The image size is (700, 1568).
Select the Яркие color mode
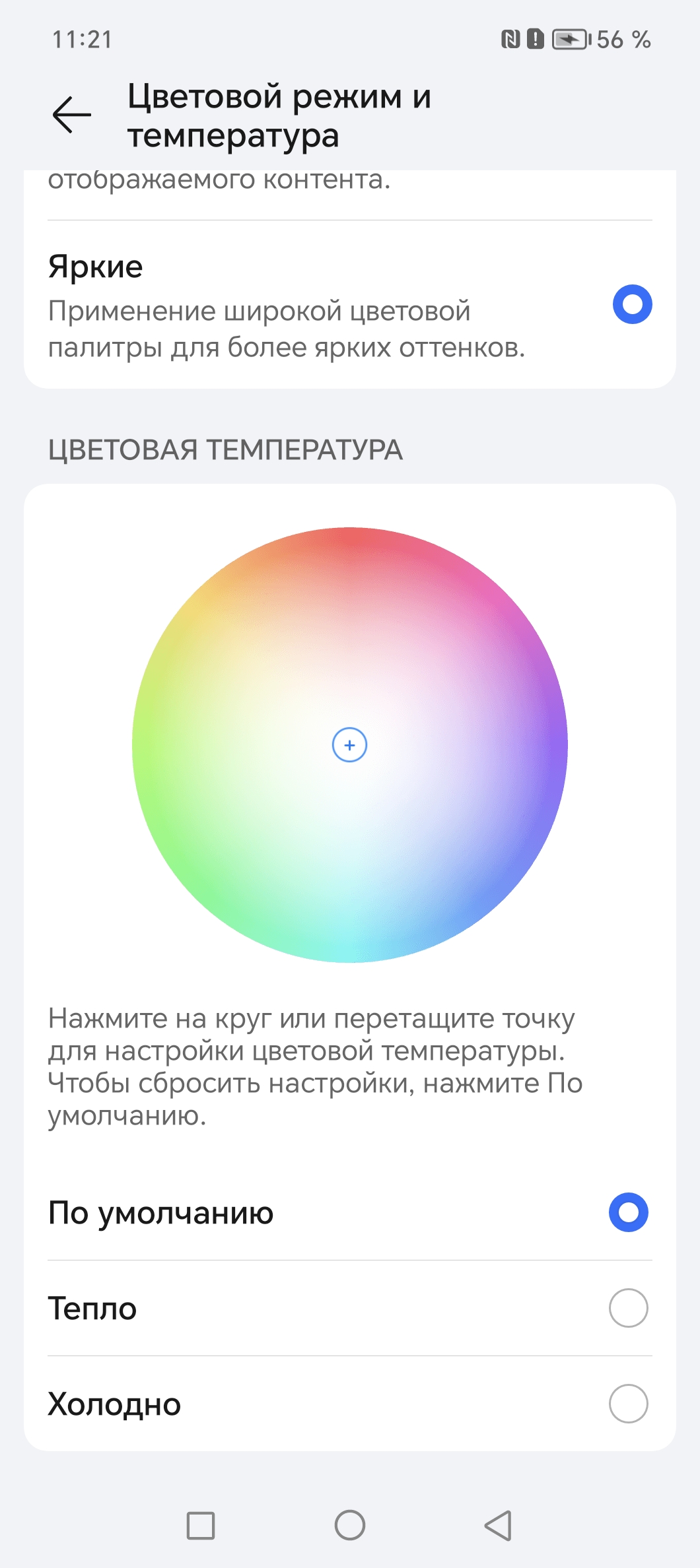coord(631,304)
